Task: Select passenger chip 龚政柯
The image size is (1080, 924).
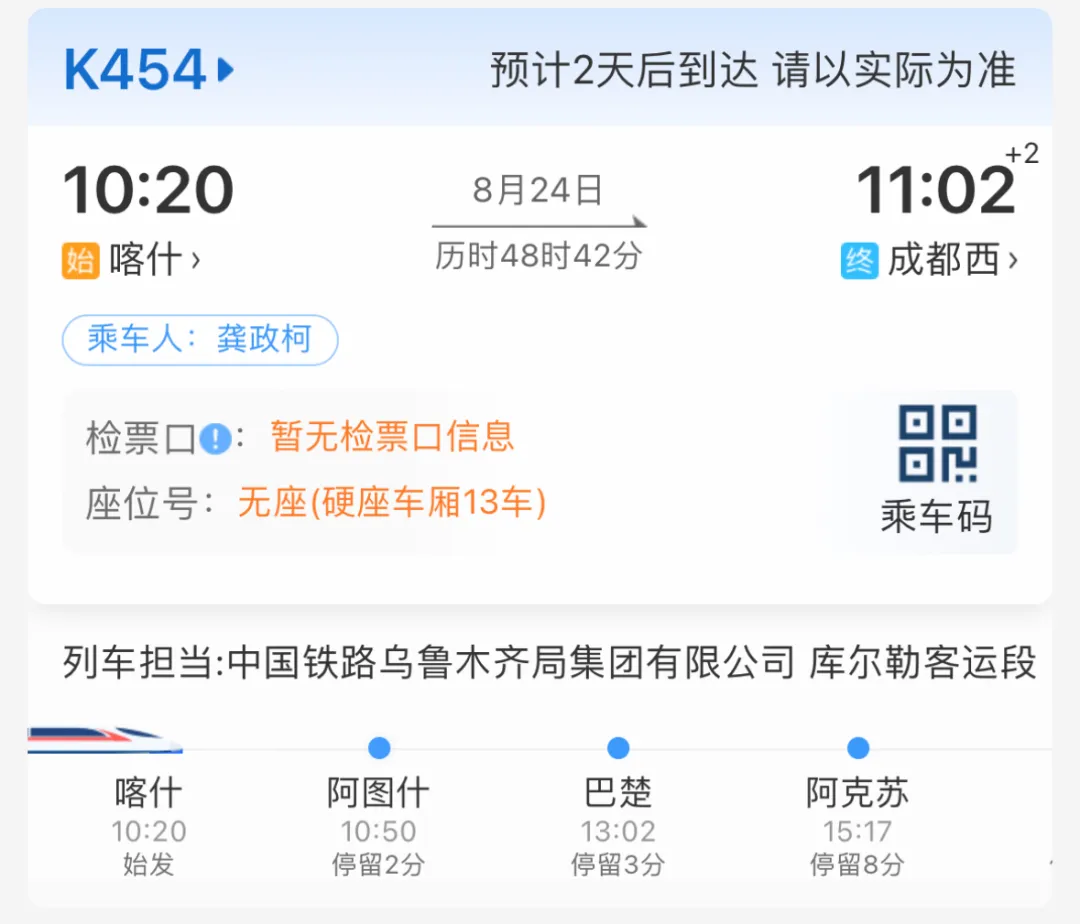Action: (x=200, y=340)
